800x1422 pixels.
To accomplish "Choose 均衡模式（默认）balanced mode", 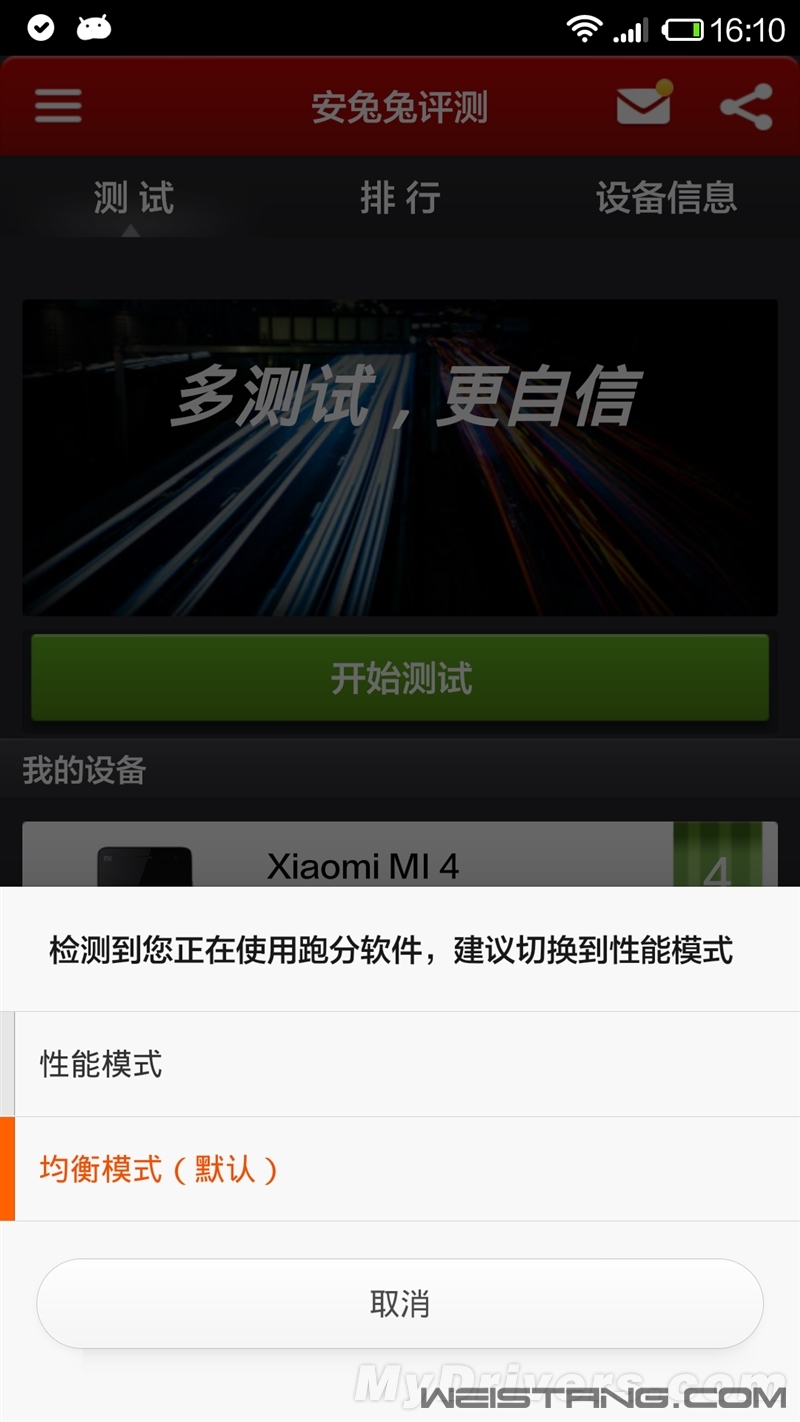I will [400, 1169].
